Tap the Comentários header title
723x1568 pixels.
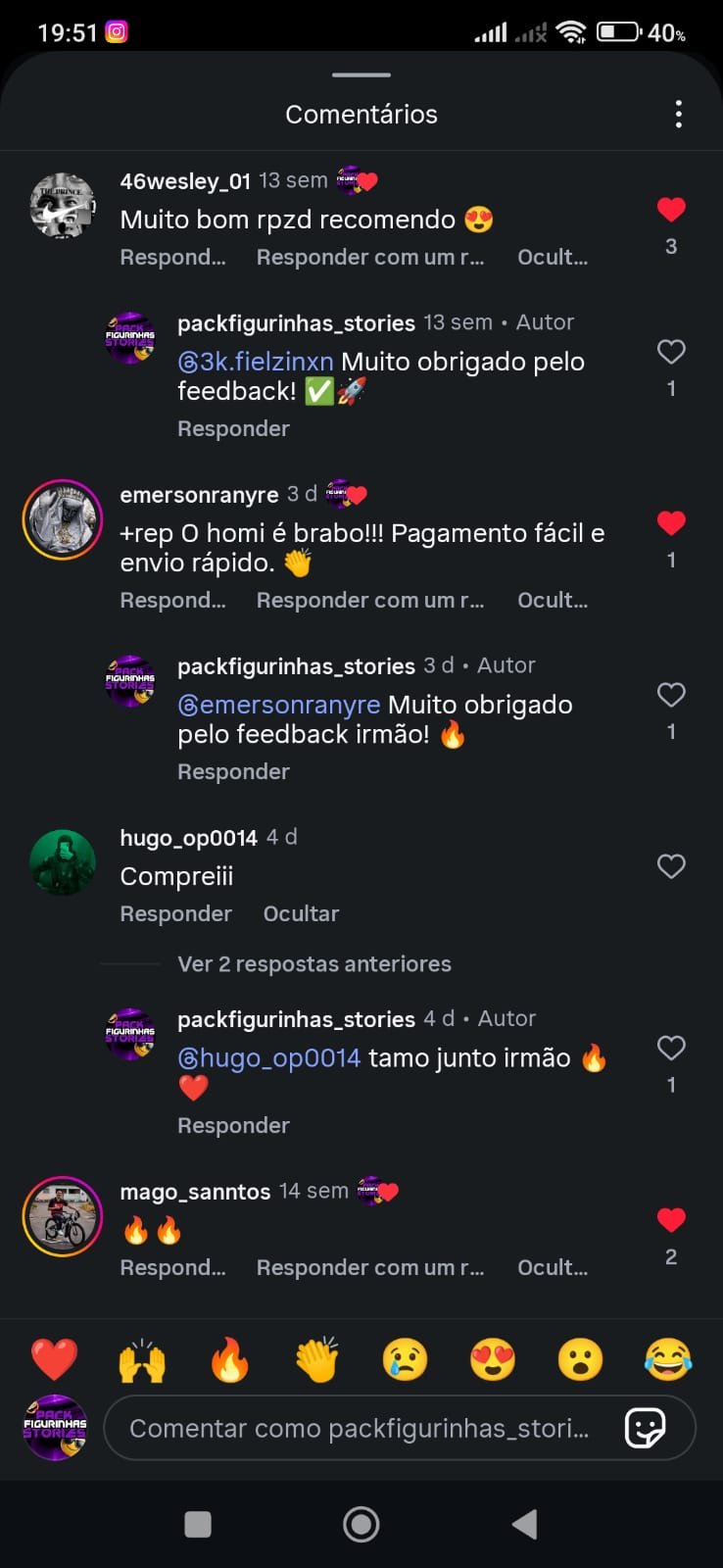tap(361, 114)
